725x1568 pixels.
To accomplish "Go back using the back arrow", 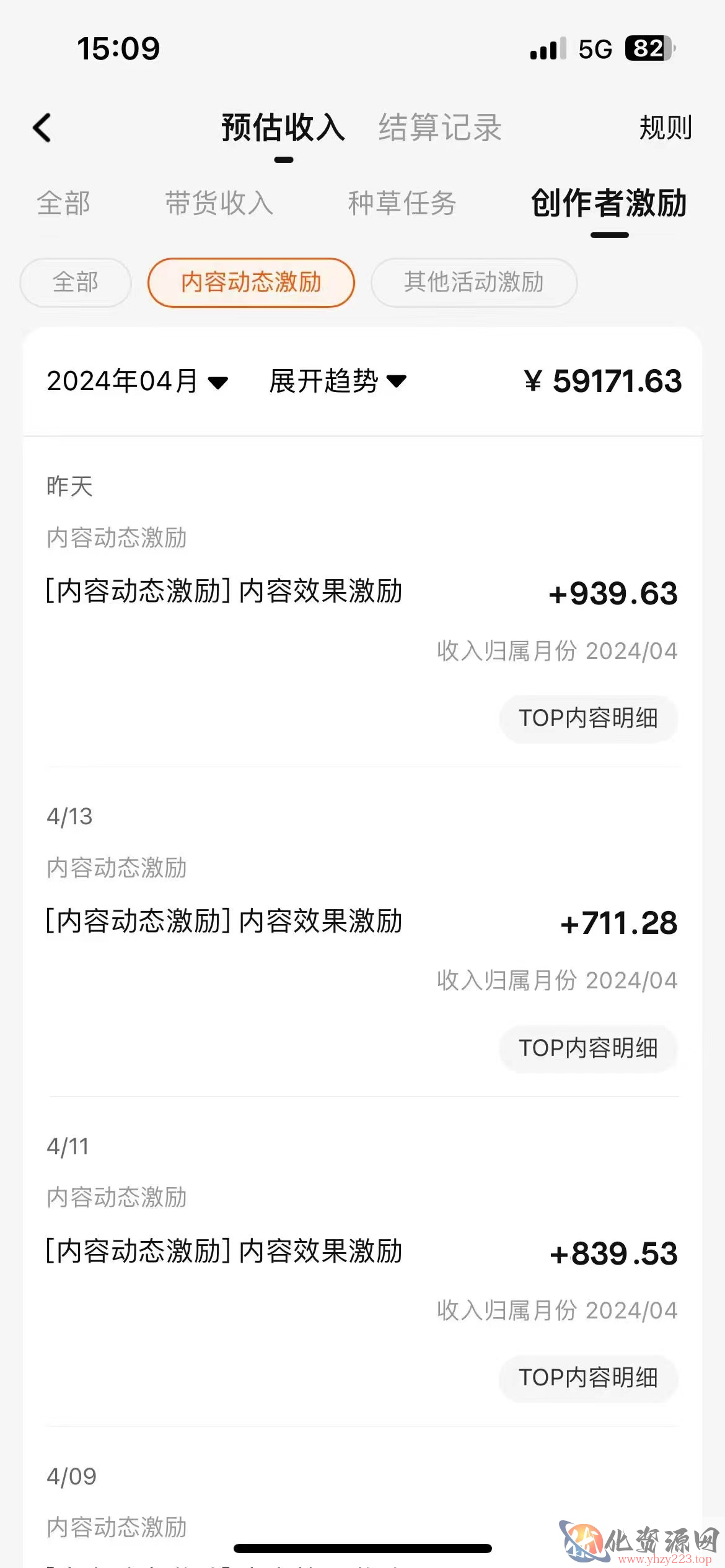I will point(42,128).
